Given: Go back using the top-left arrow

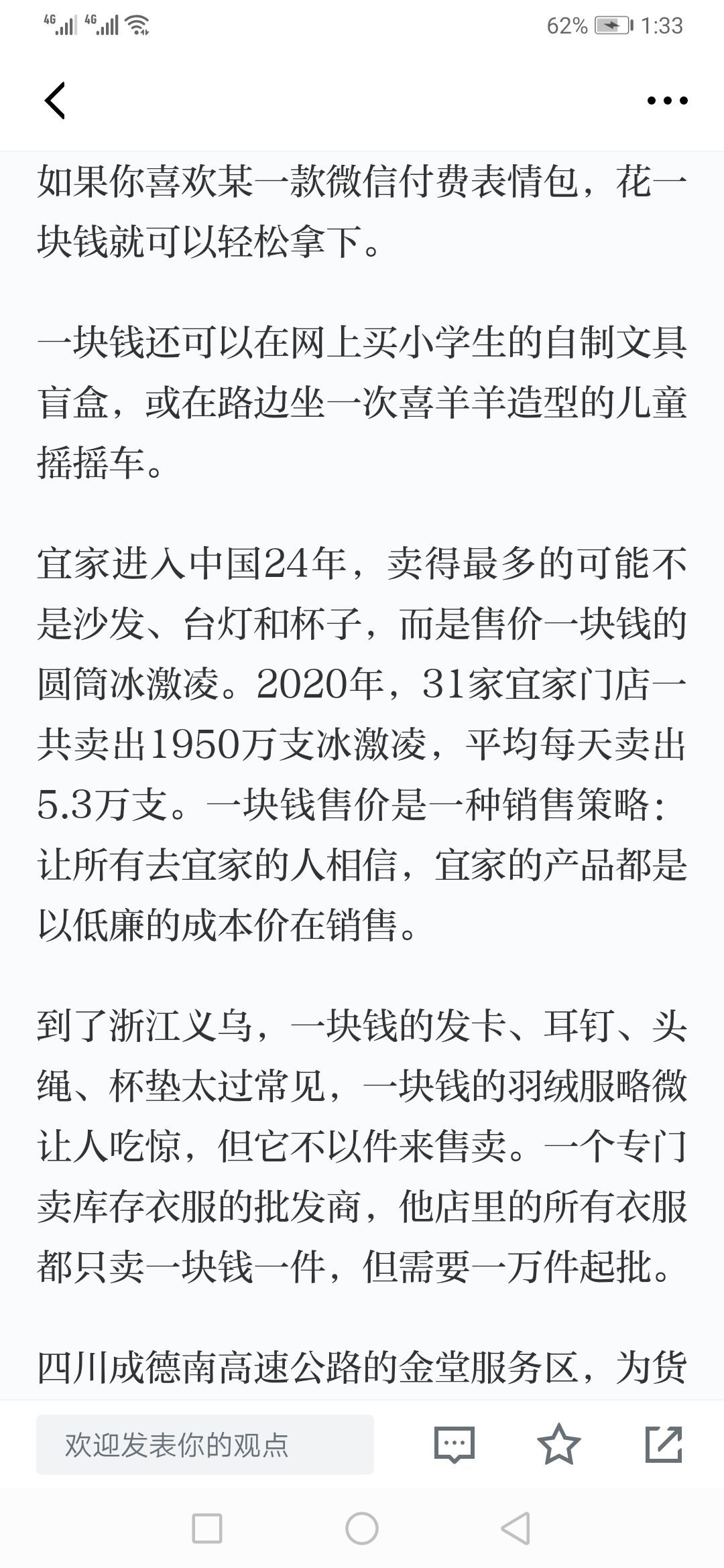Looking at the screenshot, I should click(55, 101).
